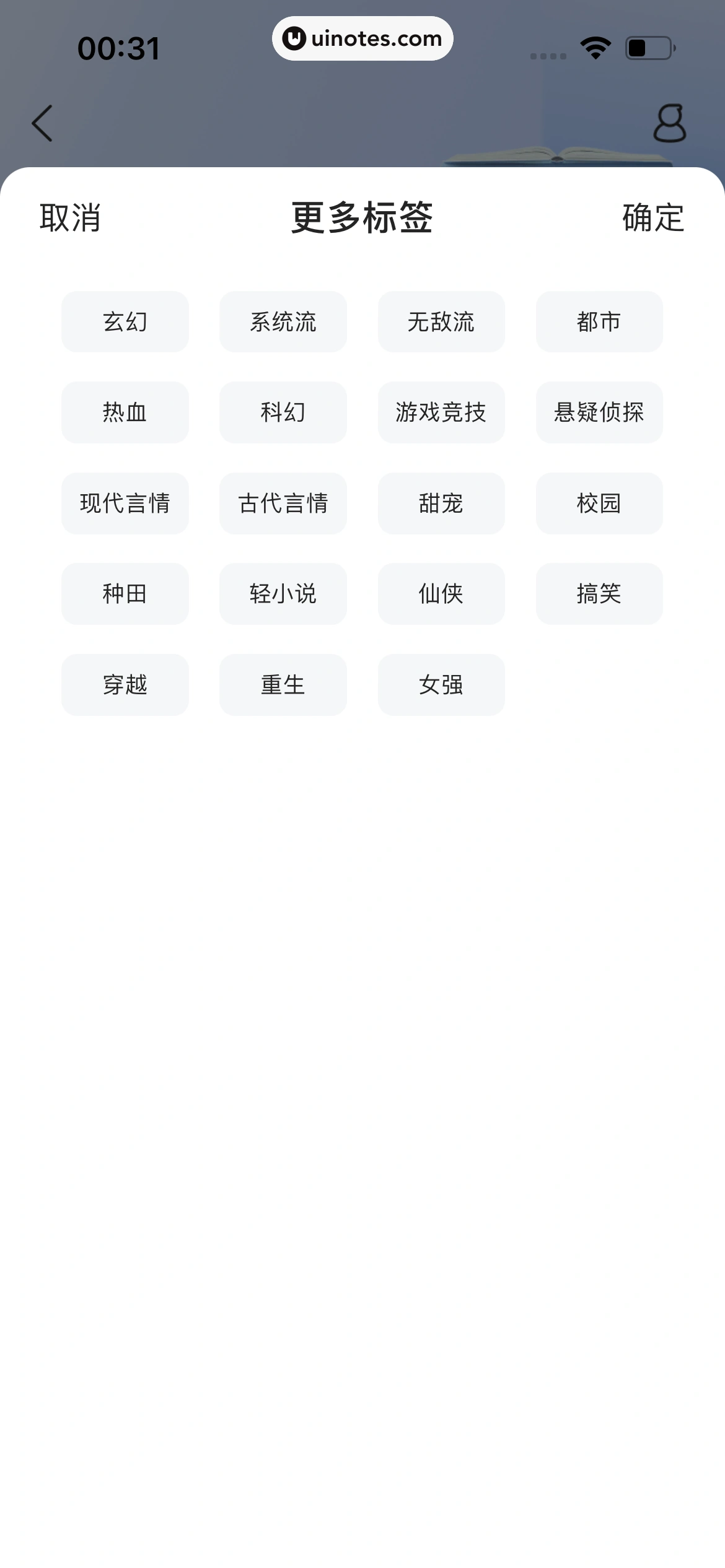The width and height of the screenshot is (725, 1568).
Task: Select the 校园 tag
Action: 599,503
